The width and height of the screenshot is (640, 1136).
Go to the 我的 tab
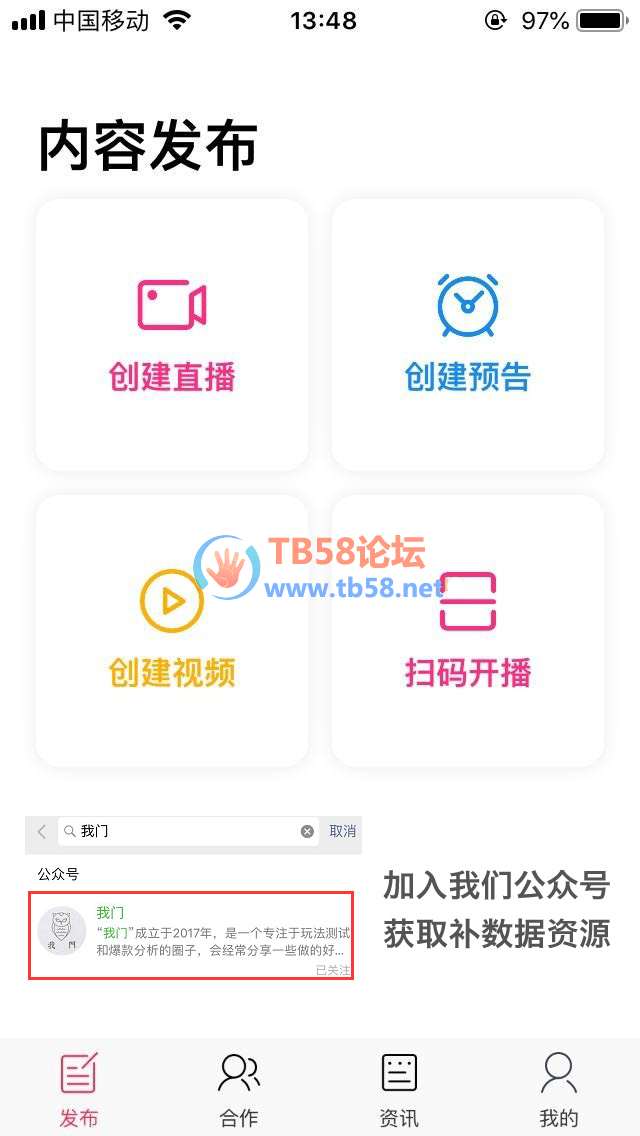[x=559, y=1088]
